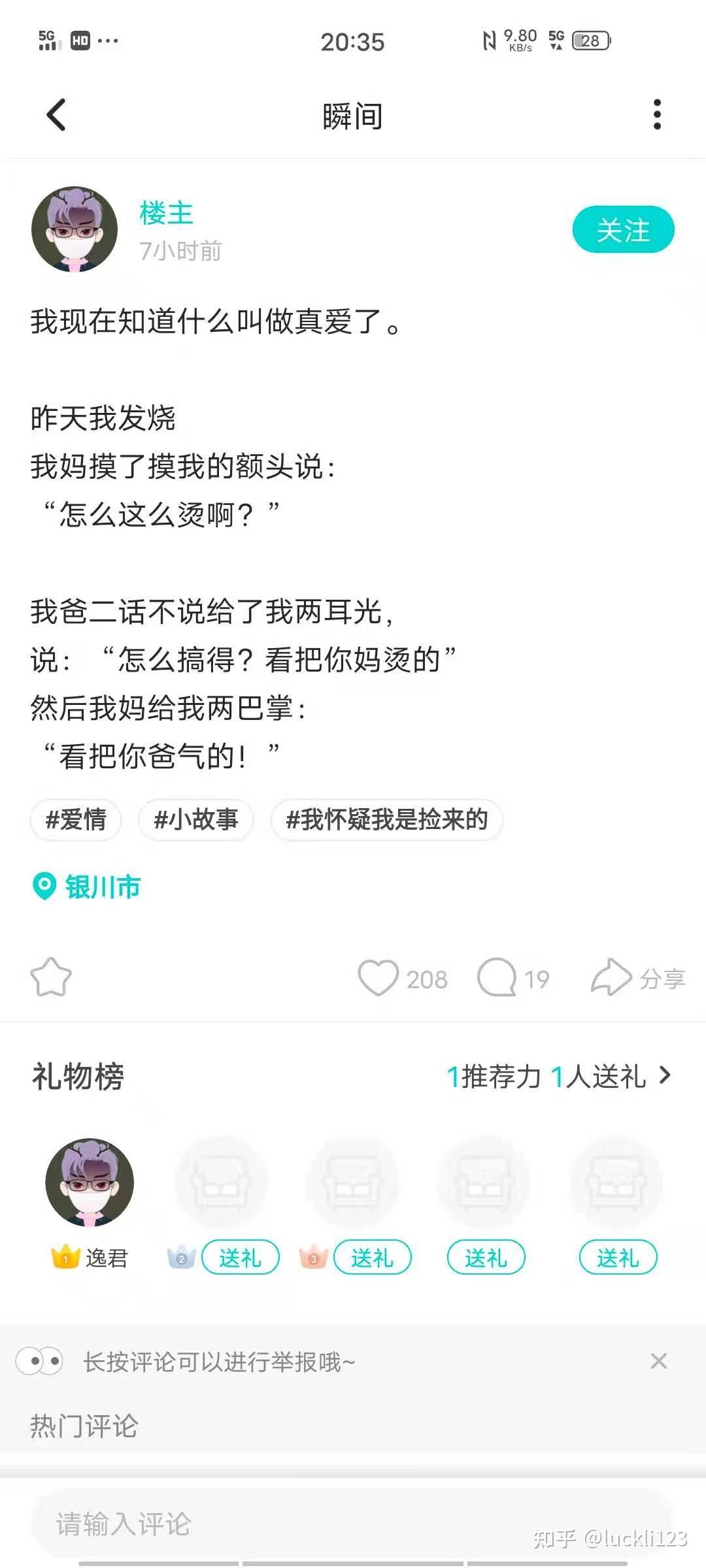
Task: Follow the poster with the 关注 button
Action: click(x=623, y=229)
